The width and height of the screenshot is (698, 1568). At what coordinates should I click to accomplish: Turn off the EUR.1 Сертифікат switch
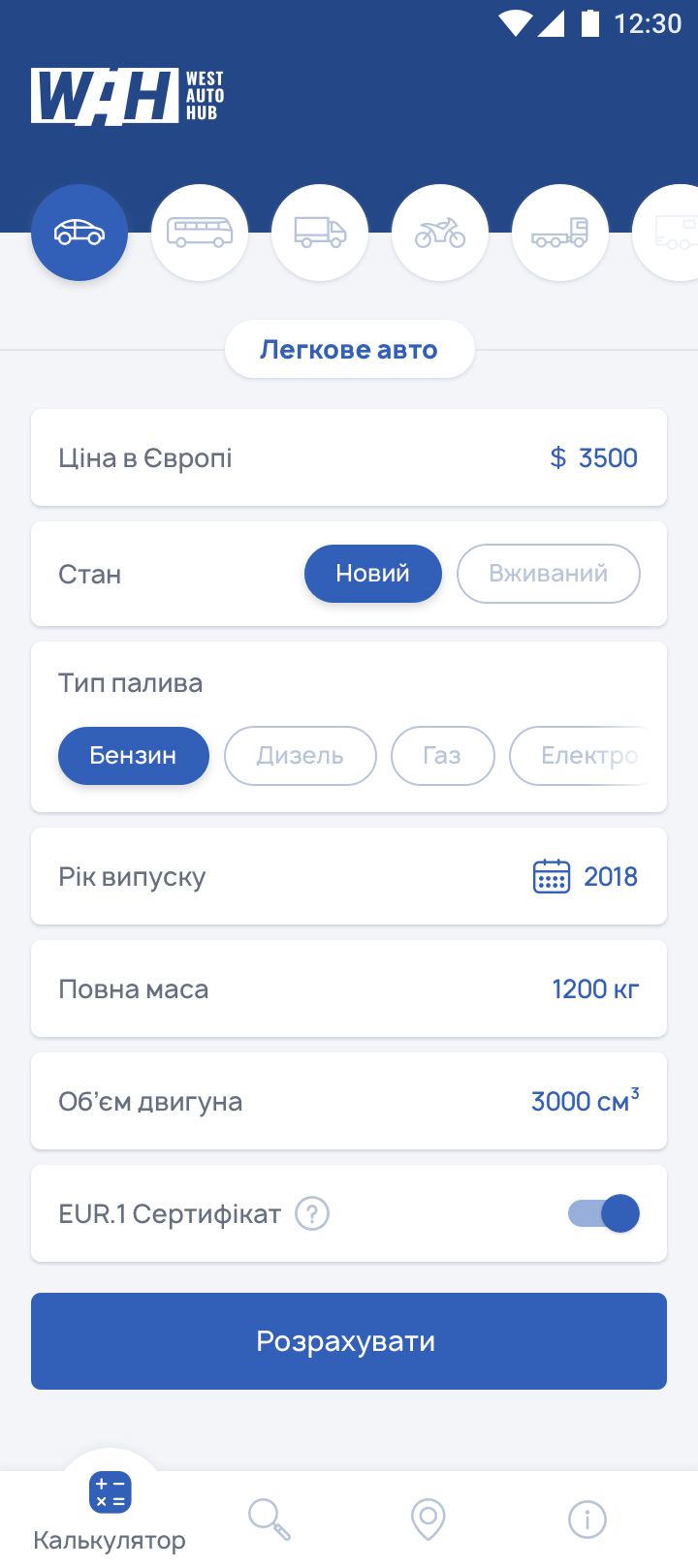(x=604, y=1213)
